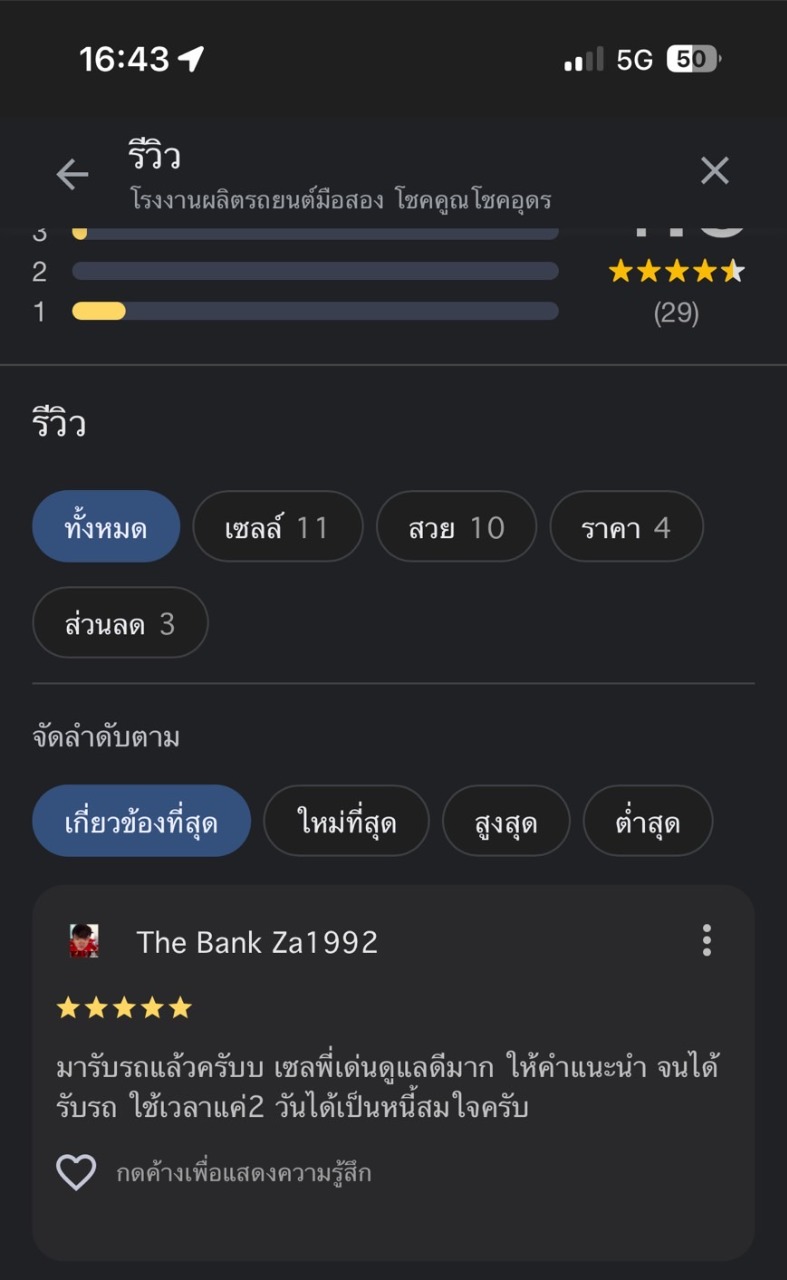Open overflow menu on The Bank Za1992's review
This screenshot has height=1280, width=787.
coord(707,941)
